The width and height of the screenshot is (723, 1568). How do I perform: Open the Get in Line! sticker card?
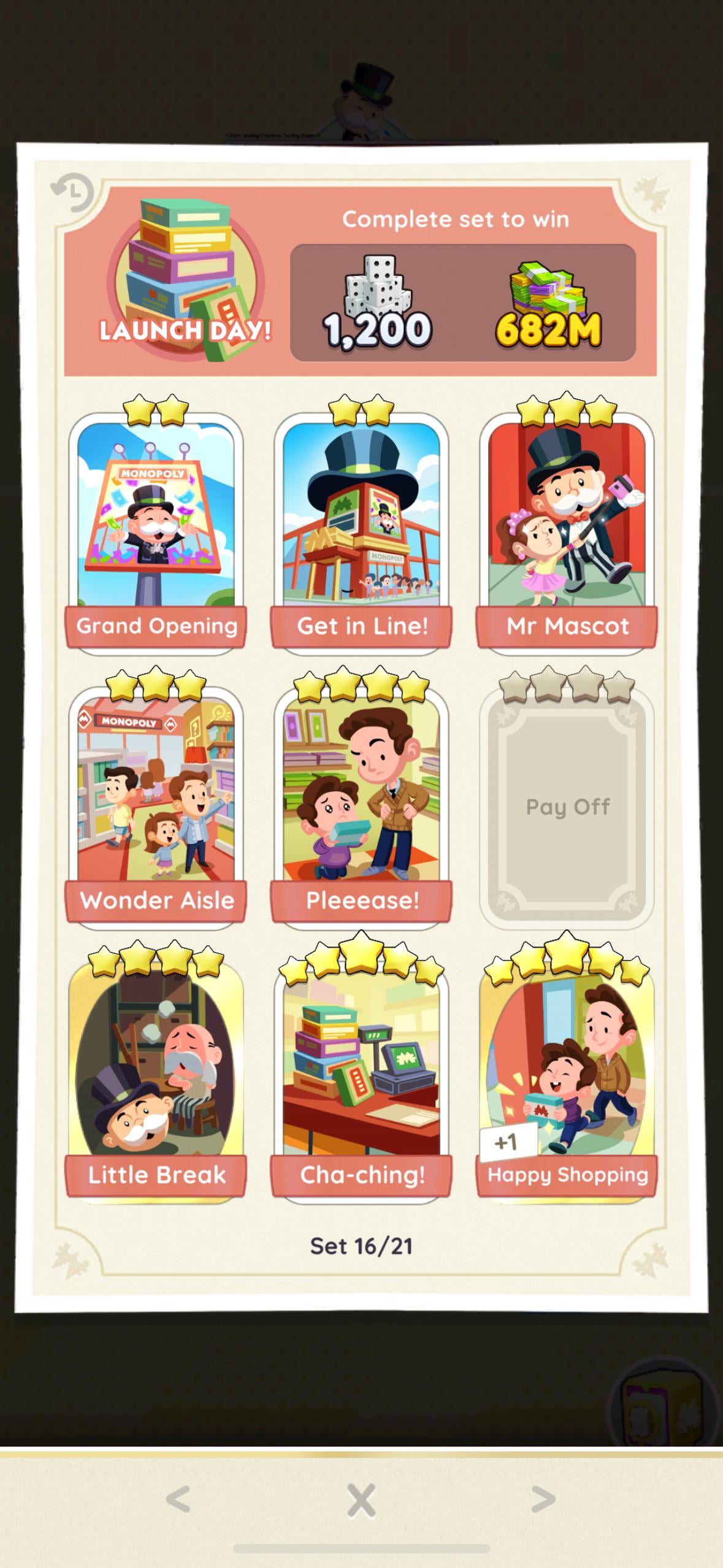point(361,528)
